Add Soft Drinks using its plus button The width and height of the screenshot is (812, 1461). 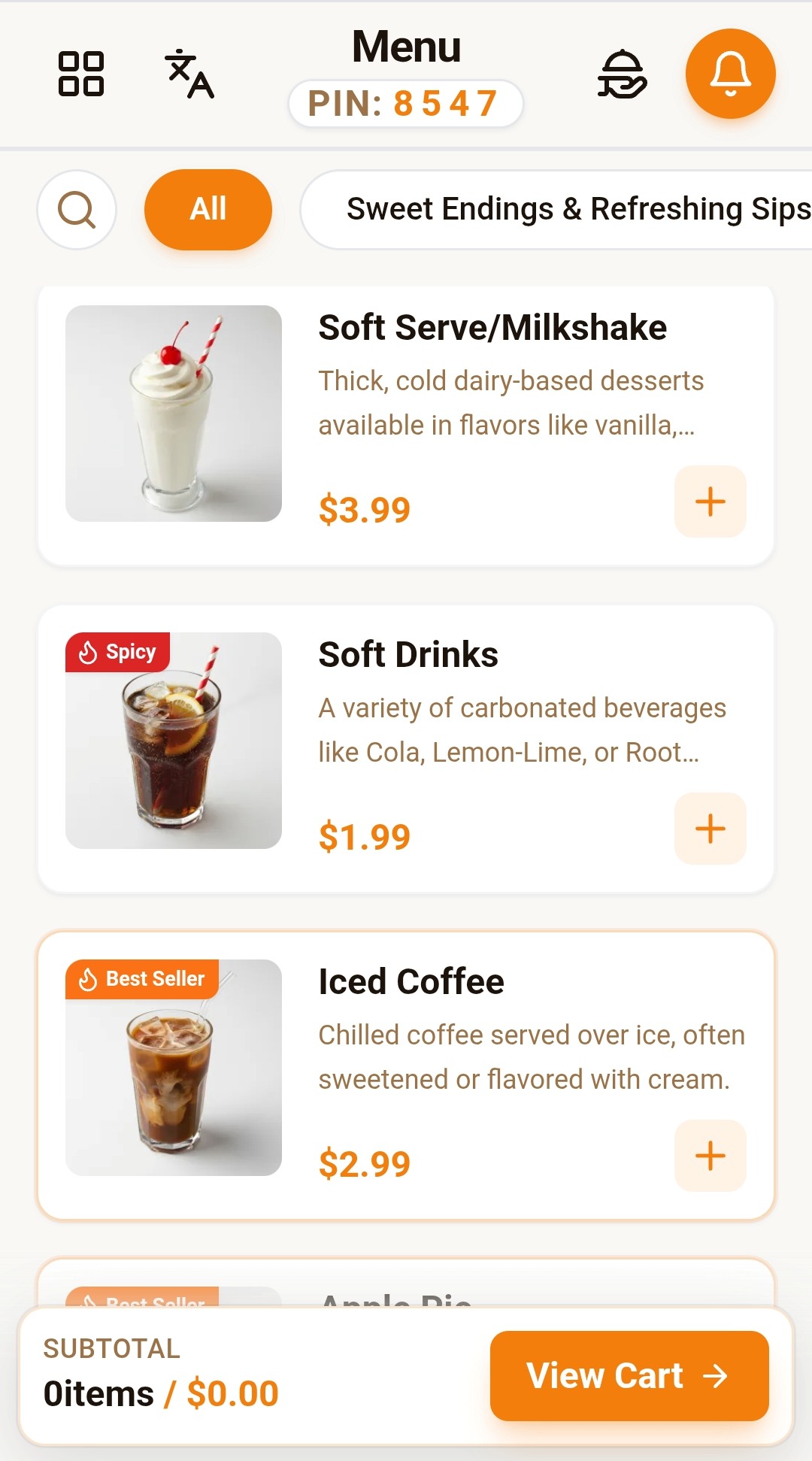pyautogui.click(x=710, y=829)
